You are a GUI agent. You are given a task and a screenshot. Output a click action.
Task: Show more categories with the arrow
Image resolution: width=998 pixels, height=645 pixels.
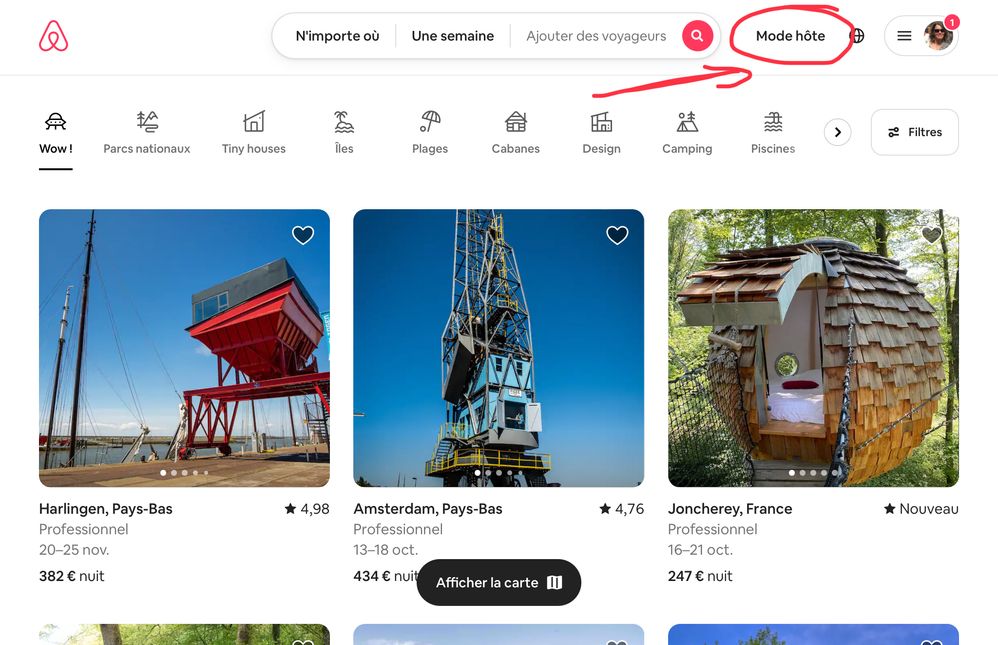pyautogui.click(x=837, y=132)
